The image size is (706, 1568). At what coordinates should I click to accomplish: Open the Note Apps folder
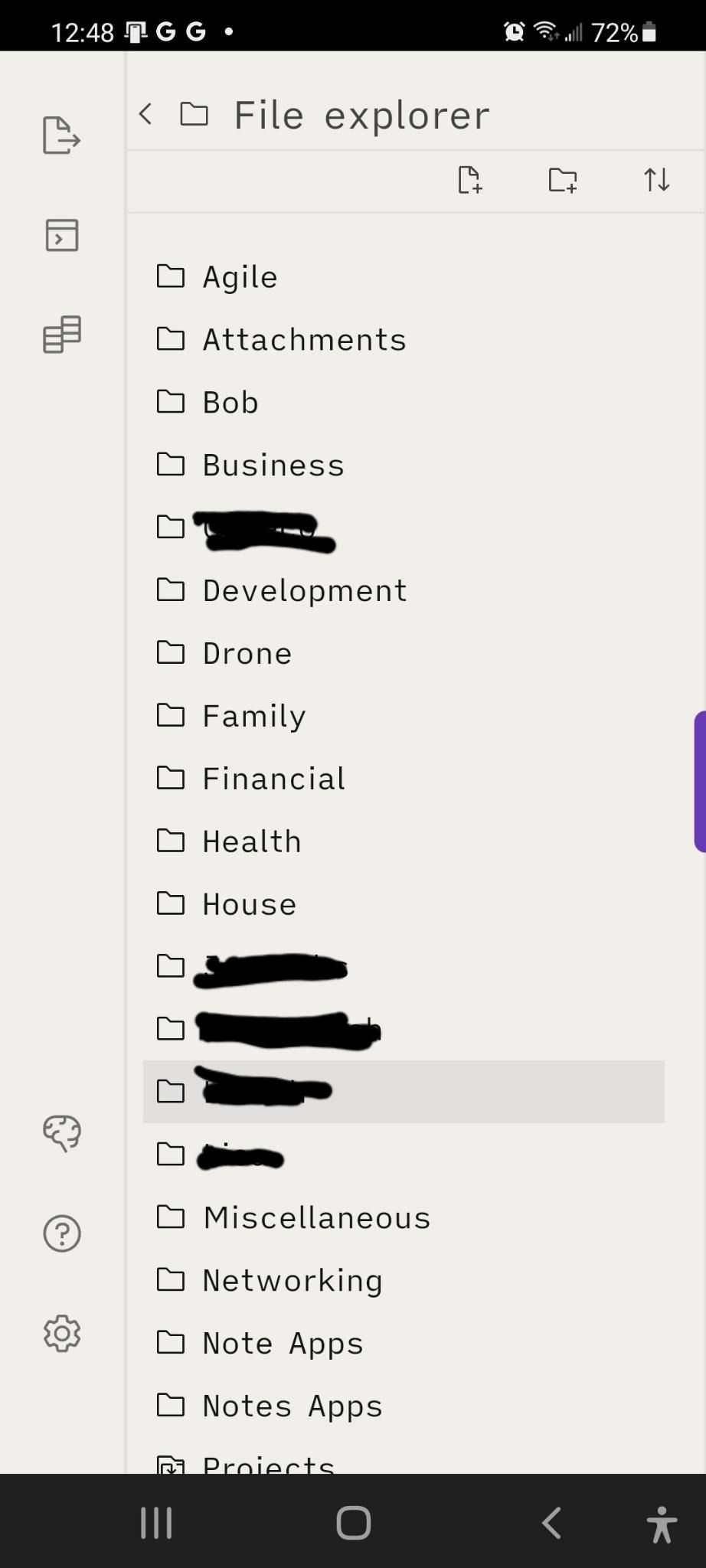[x=404, y=1343]
